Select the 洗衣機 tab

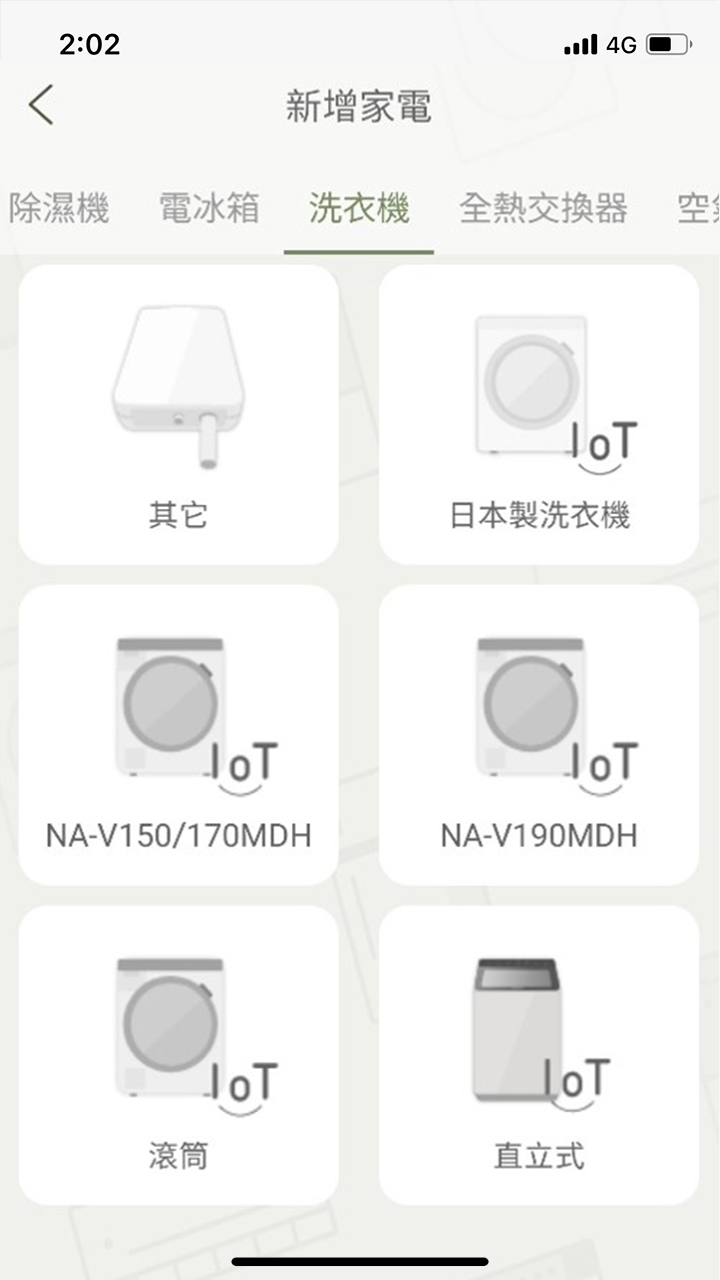click(x=357, y=208)
